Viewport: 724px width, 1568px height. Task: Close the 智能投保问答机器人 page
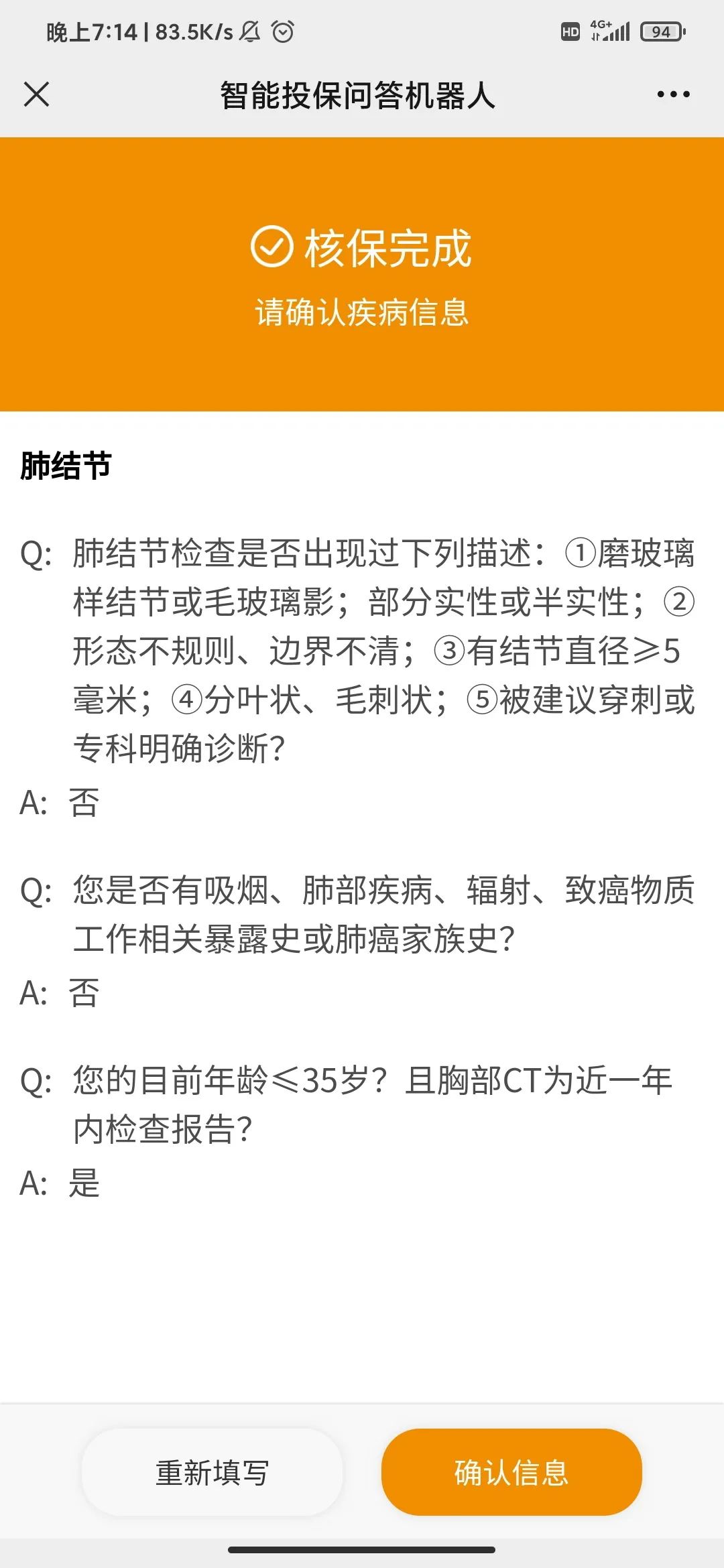(37, 94)
